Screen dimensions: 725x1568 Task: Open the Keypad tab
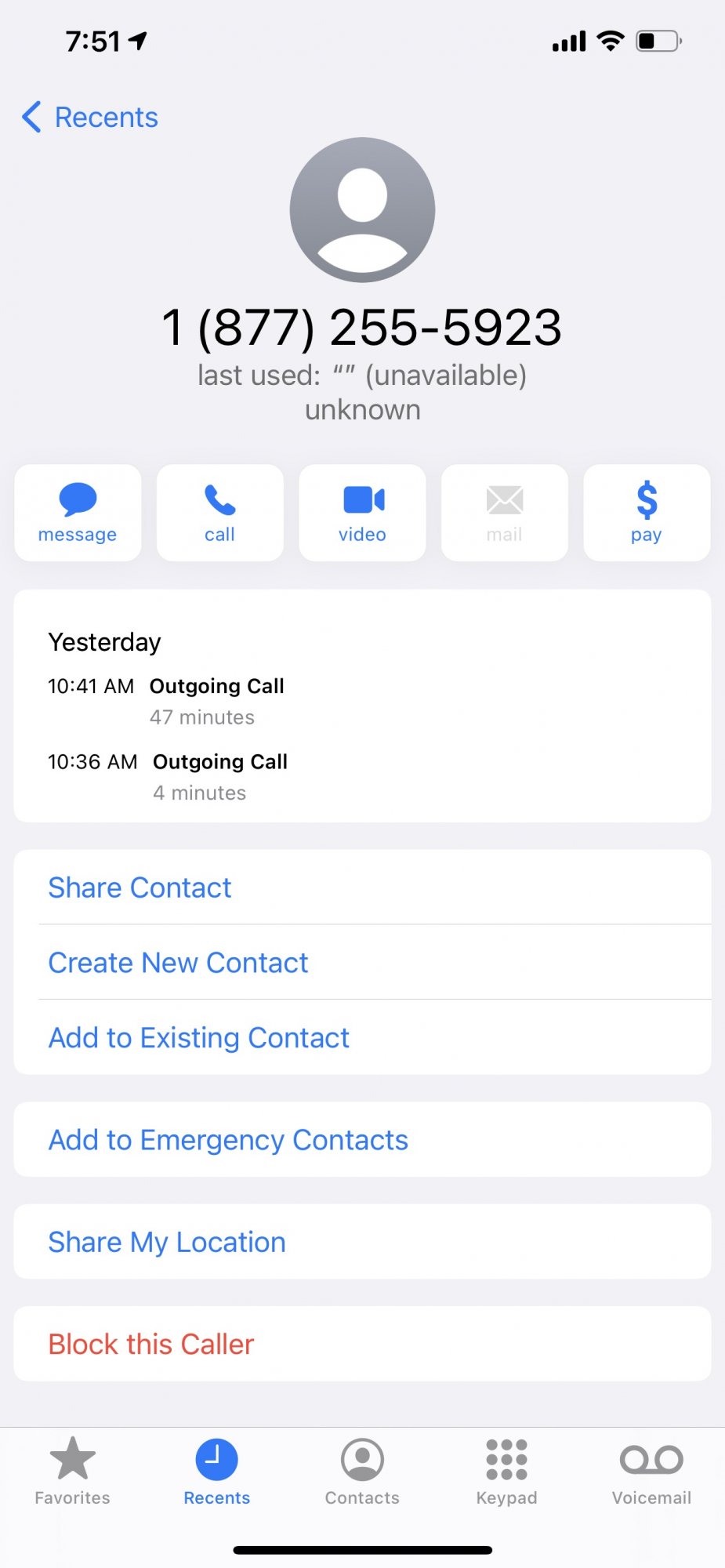507,1472
